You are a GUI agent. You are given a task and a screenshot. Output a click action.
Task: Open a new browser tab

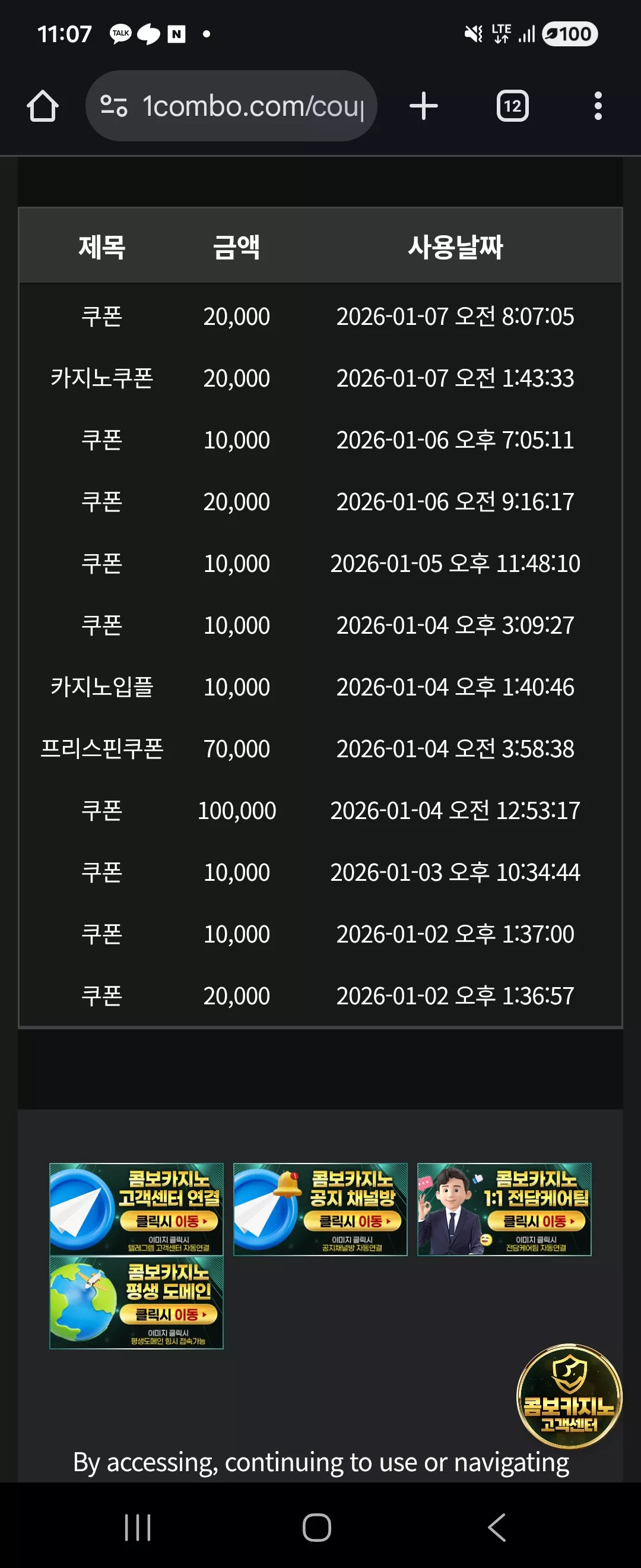pyautogui.click(x=424, y=106)
